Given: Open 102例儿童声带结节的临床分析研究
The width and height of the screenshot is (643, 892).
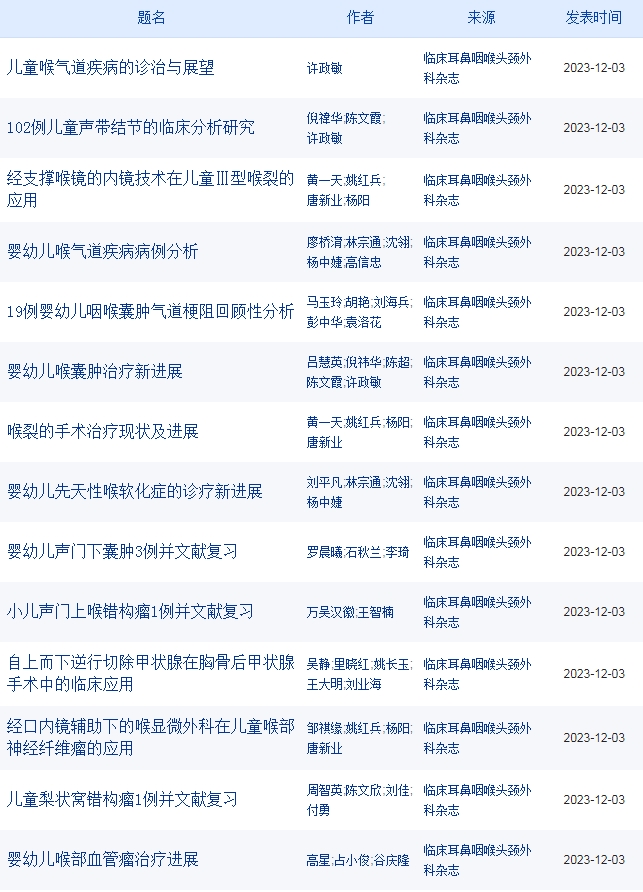Looking at the screenshot, I should click(130, 128).
